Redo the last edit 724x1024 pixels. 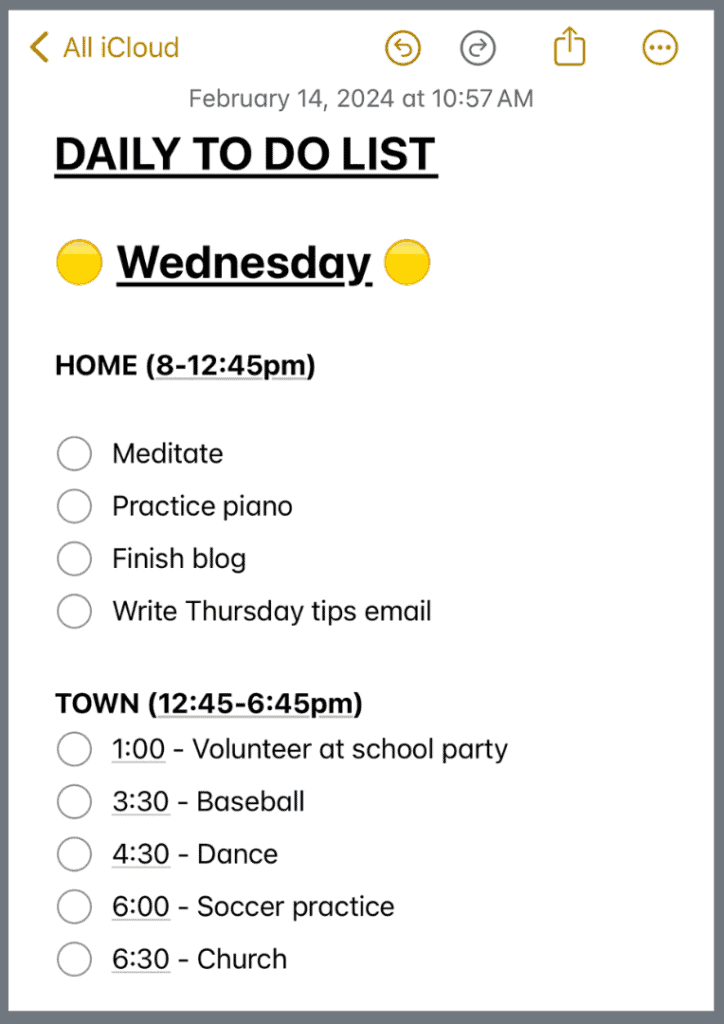pyautogui.click(x=478, y=47)
